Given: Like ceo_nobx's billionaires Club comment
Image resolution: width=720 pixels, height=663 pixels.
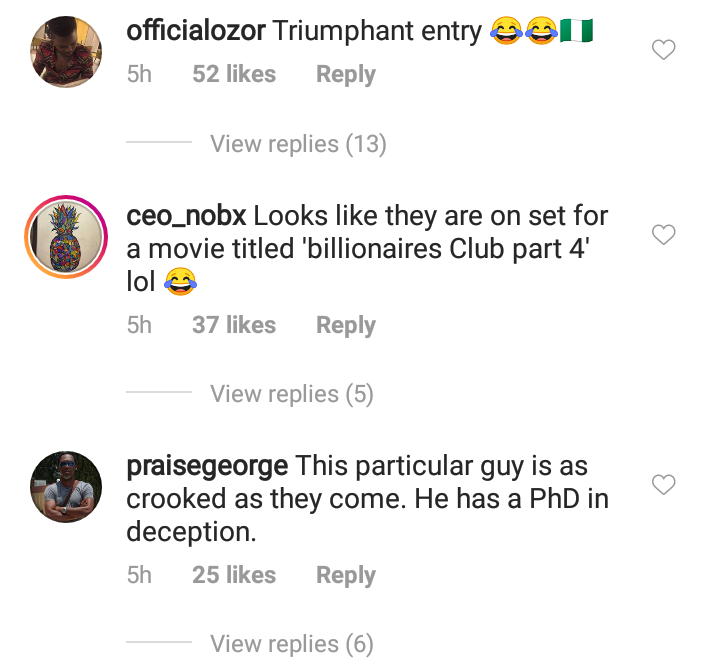Looking at the screenshot, I should [x=663, y=235].
